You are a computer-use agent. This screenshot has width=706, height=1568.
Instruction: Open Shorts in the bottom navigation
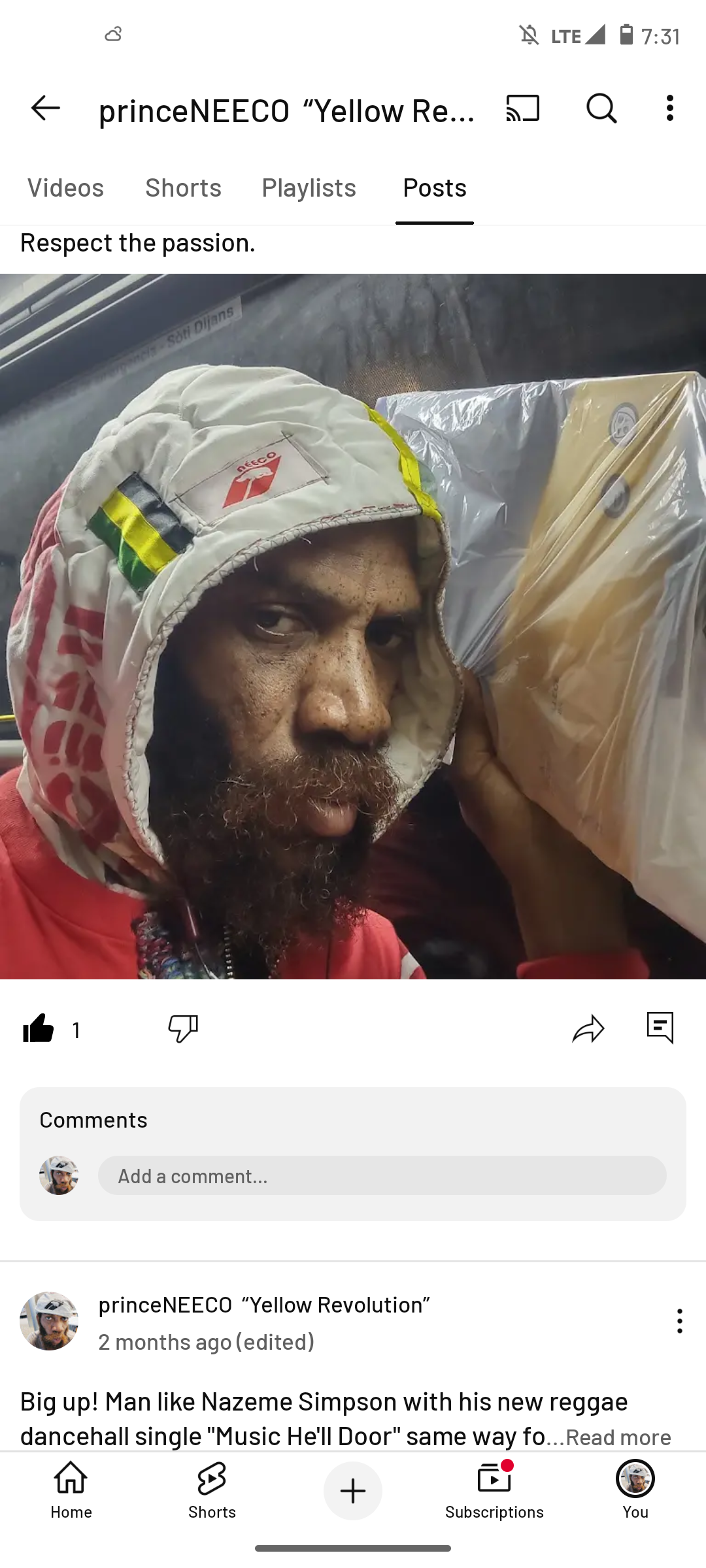[x=212, y=1491]
